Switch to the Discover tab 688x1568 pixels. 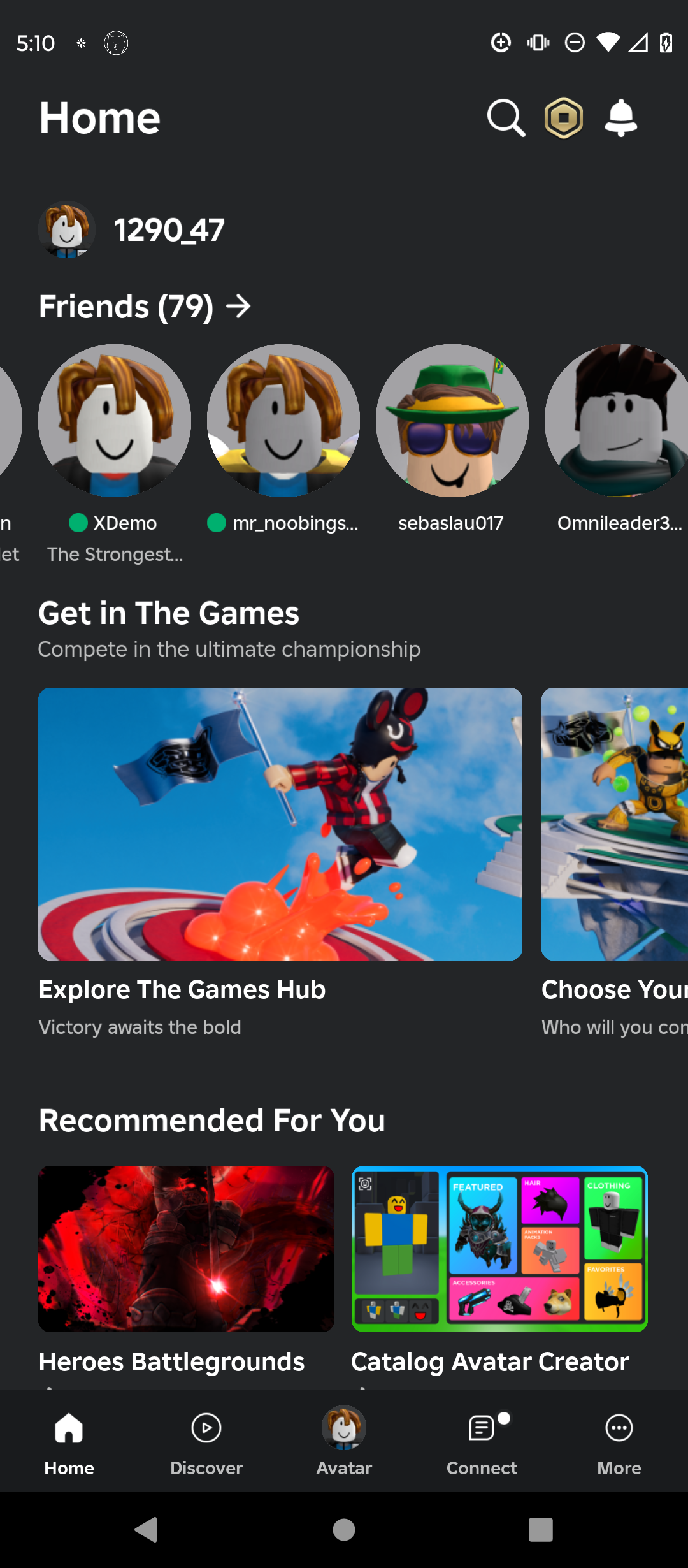[206, 1442]
